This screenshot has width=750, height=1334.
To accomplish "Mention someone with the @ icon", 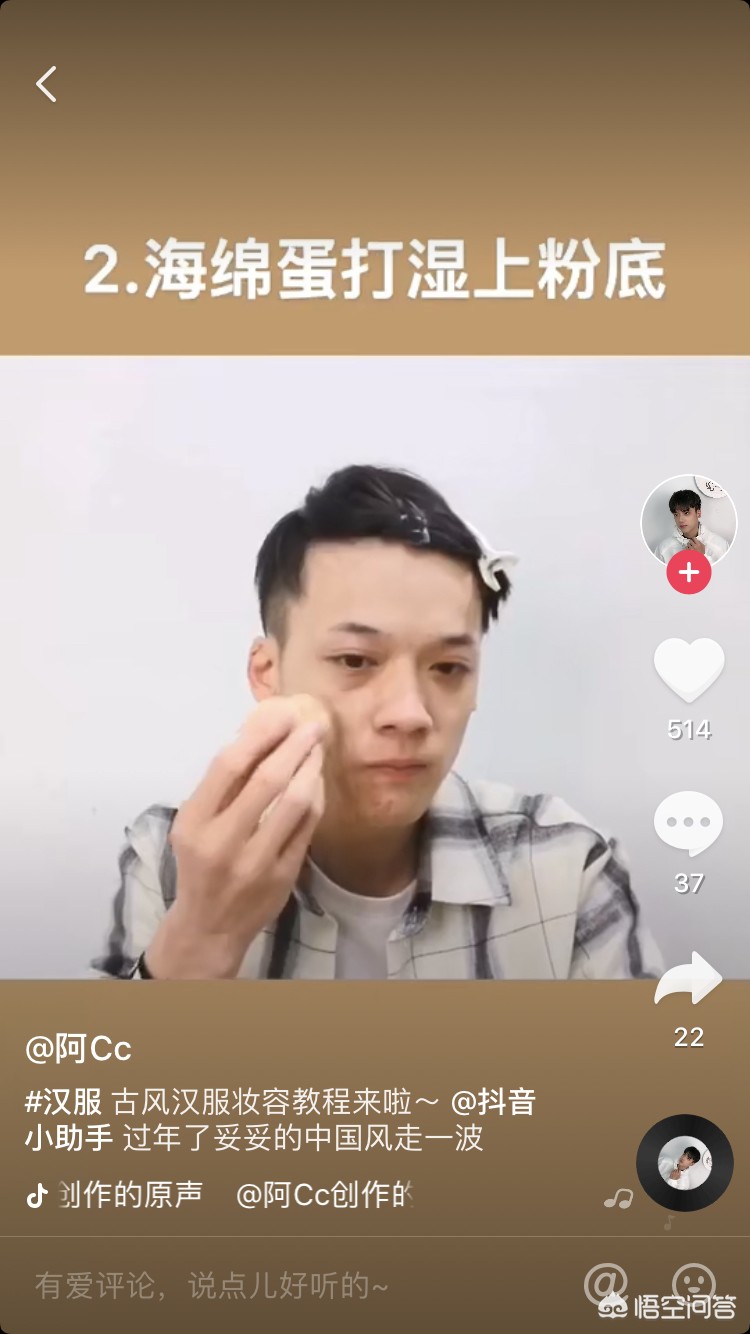I will tap(606, 1282).
